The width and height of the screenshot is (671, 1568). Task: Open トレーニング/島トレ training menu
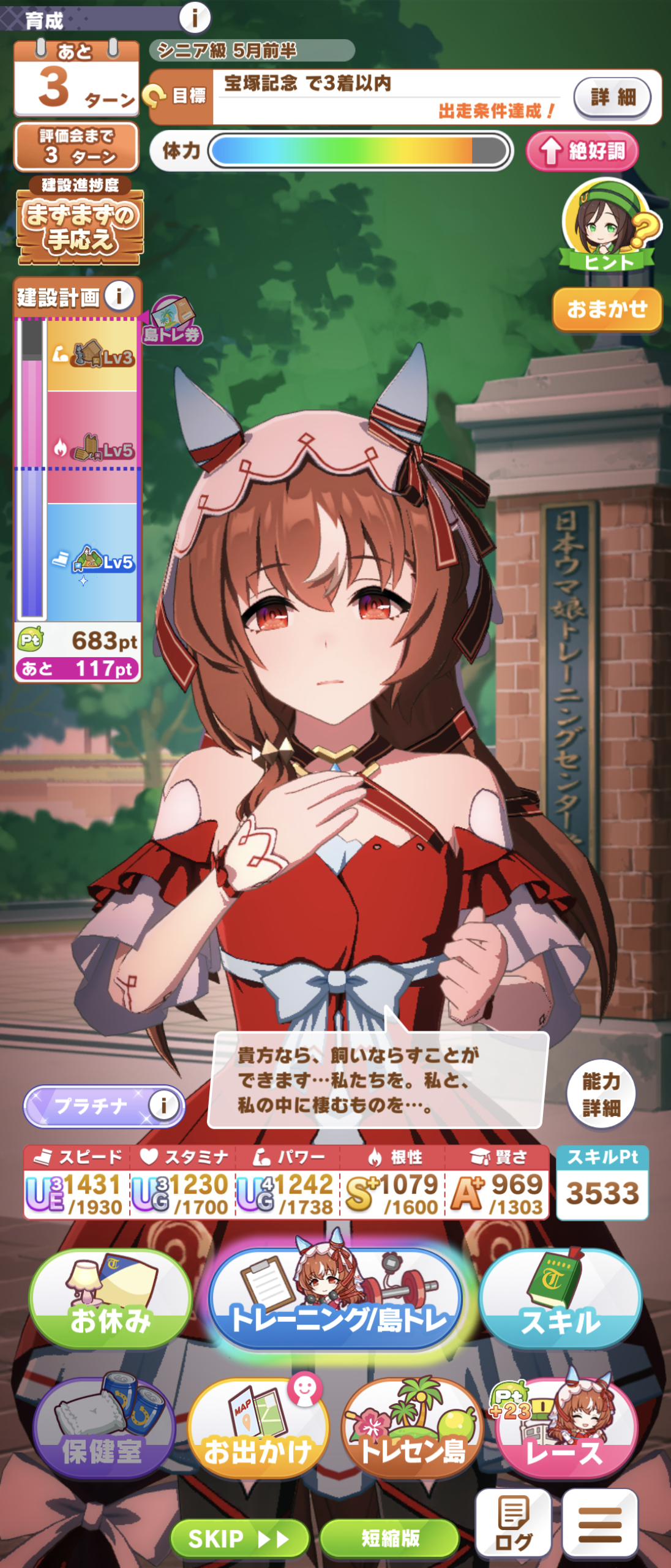pyautogui.click(x=337, y=1298)
